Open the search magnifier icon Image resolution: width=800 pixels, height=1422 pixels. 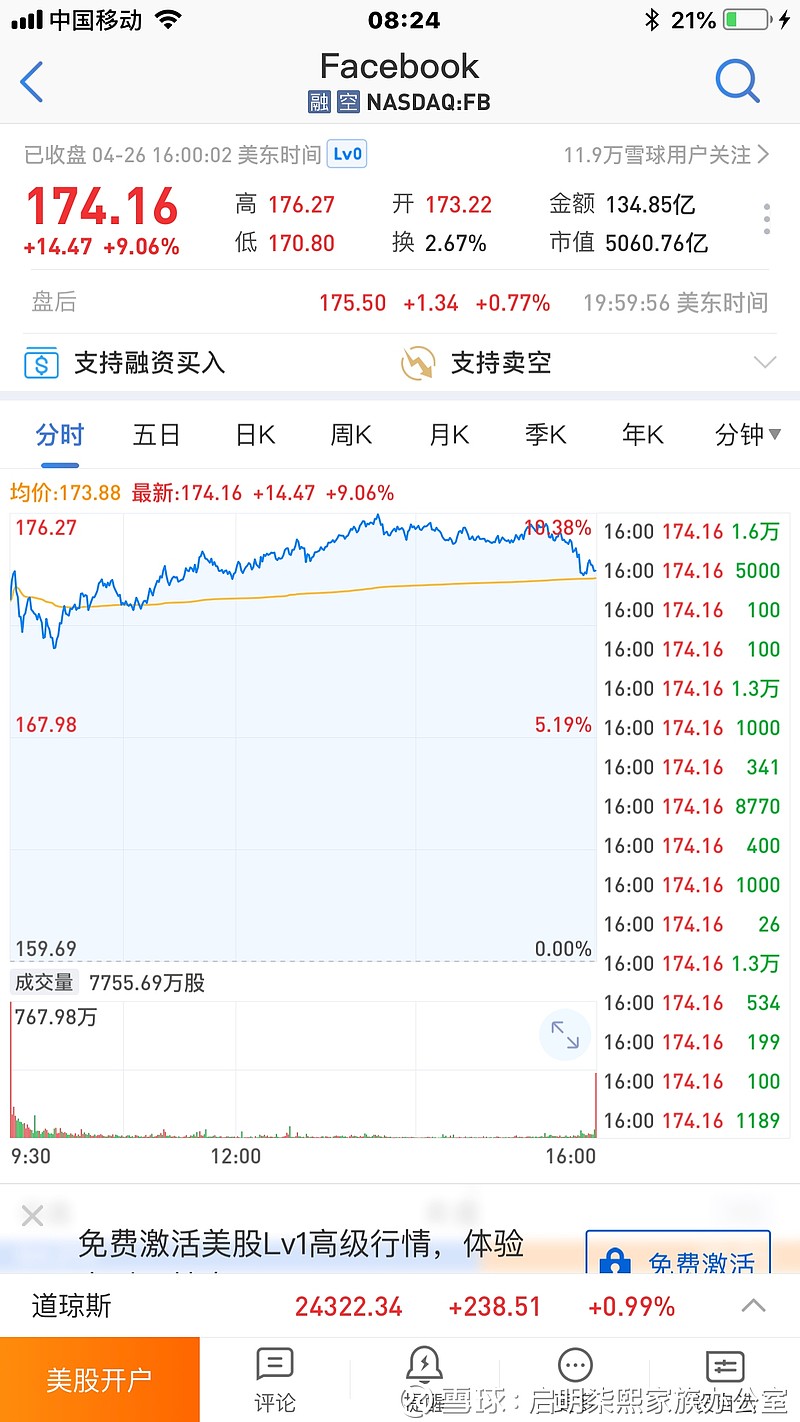pyautogui.click(x=737, y=82)
